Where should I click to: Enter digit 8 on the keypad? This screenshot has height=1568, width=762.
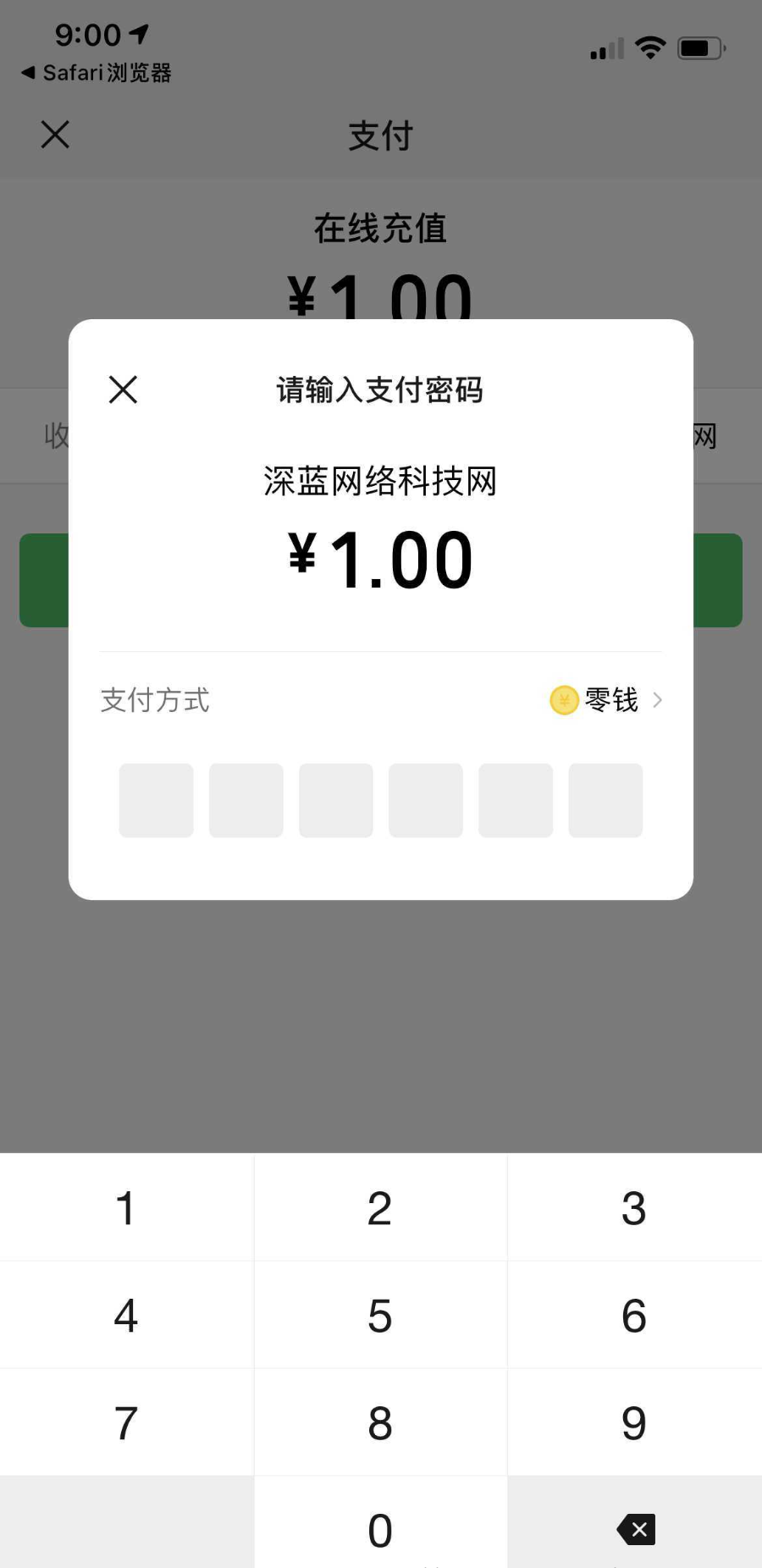click(x=380, y=1422)
